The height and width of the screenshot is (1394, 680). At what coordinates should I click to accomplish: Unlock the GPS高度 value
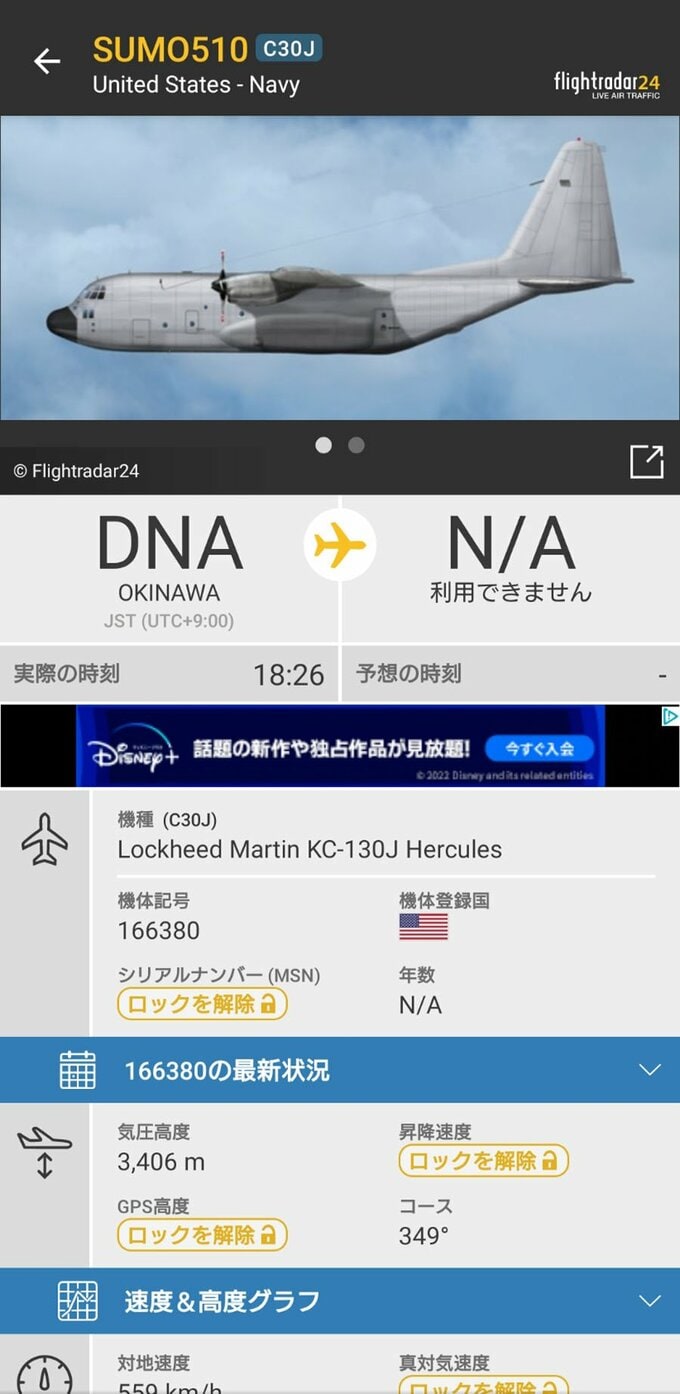(202, 1235)
